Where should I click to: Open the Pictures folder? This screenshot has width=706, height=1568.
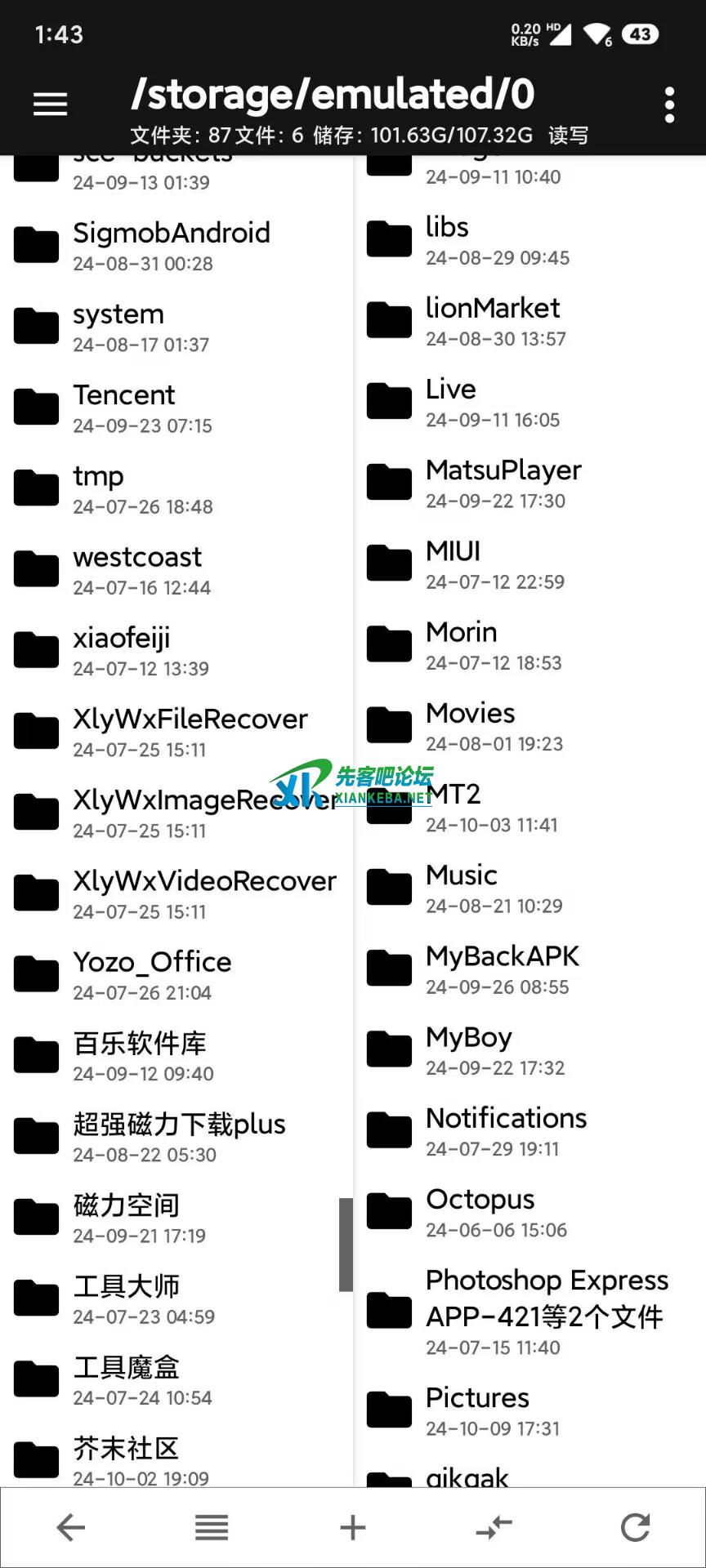click(478, 1410)
